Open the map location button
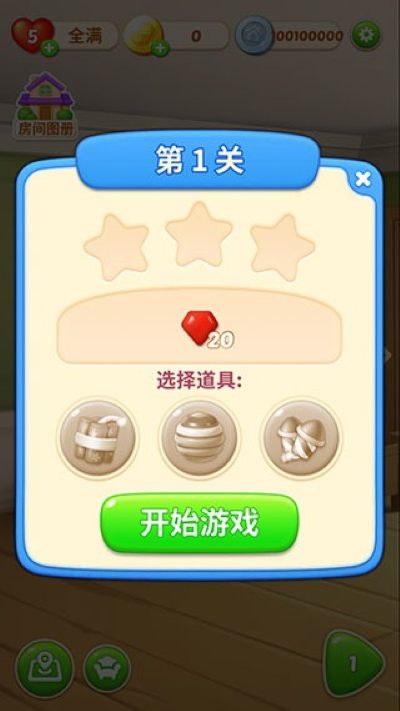Viewport: 400px width, 711px height. (44, 669)
